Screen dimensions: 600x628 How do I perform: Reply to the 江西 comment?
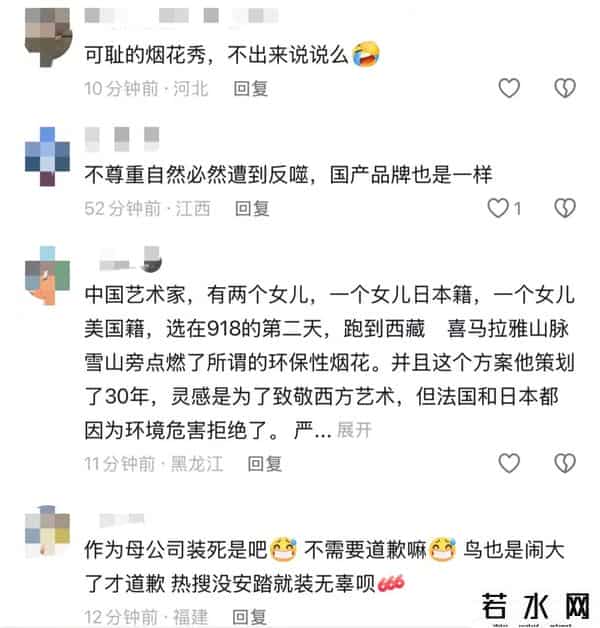point(251,208)
